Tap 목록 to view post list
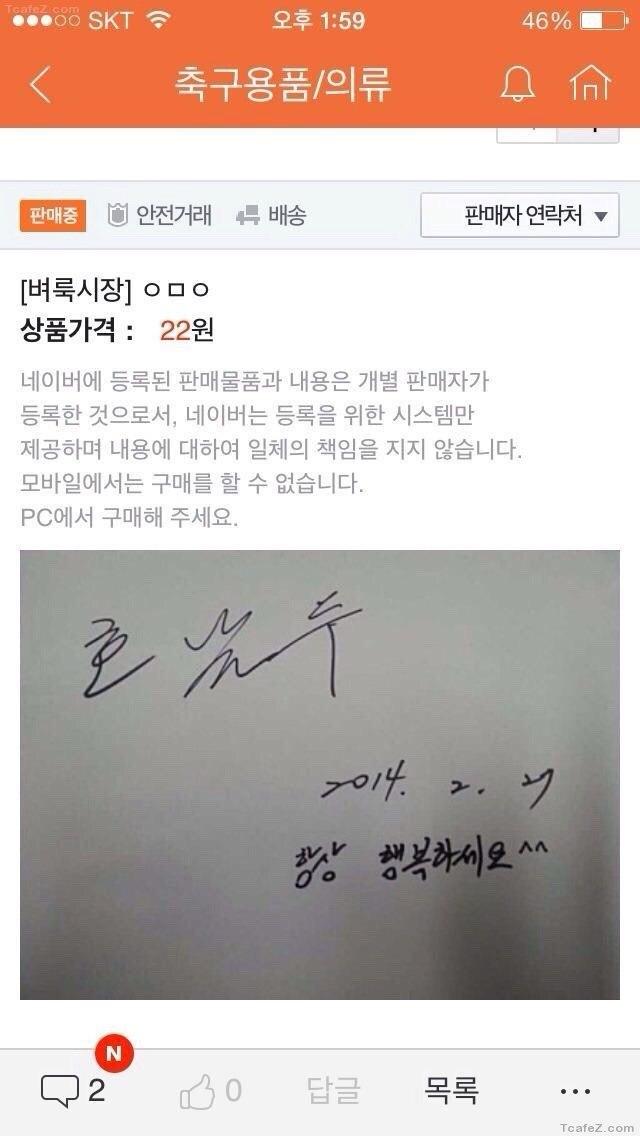This screenshot has width=640, height=1136. pos(451,1090)
